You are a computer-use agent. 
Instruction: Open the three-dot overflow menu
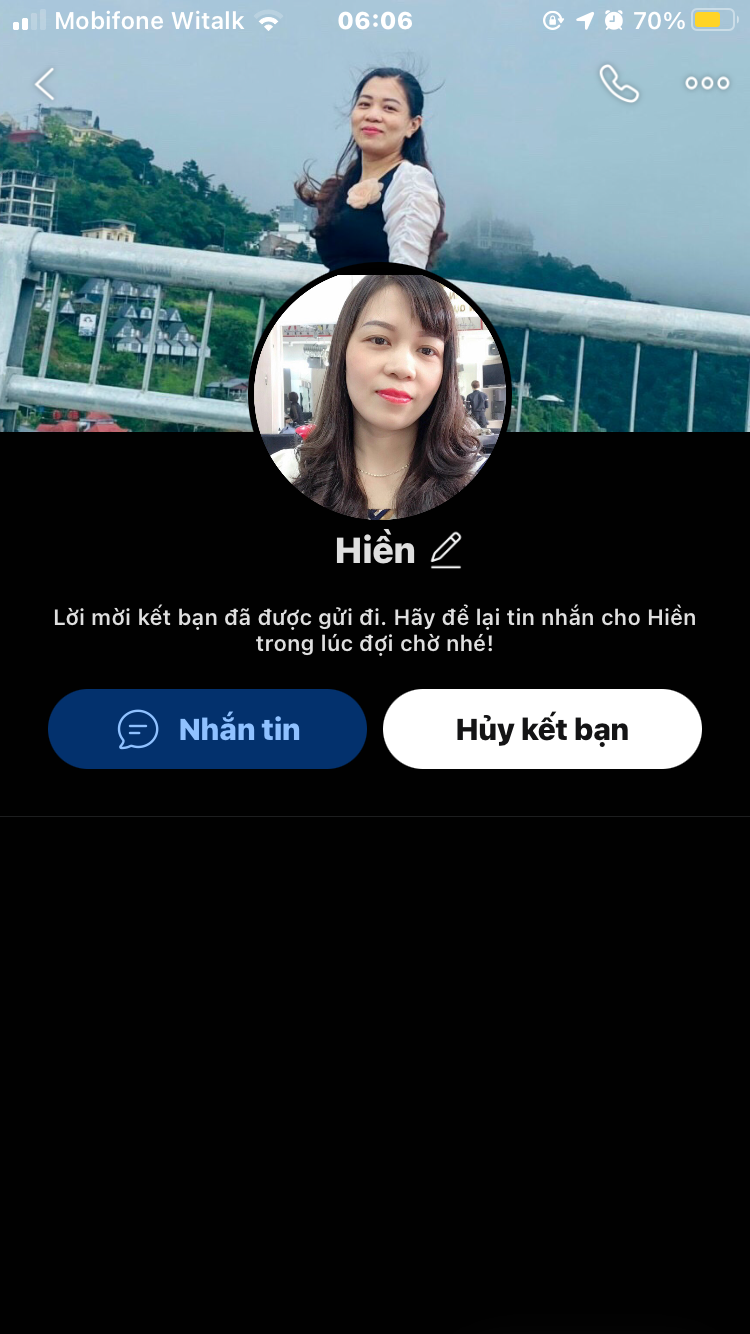tap(707, 83)
